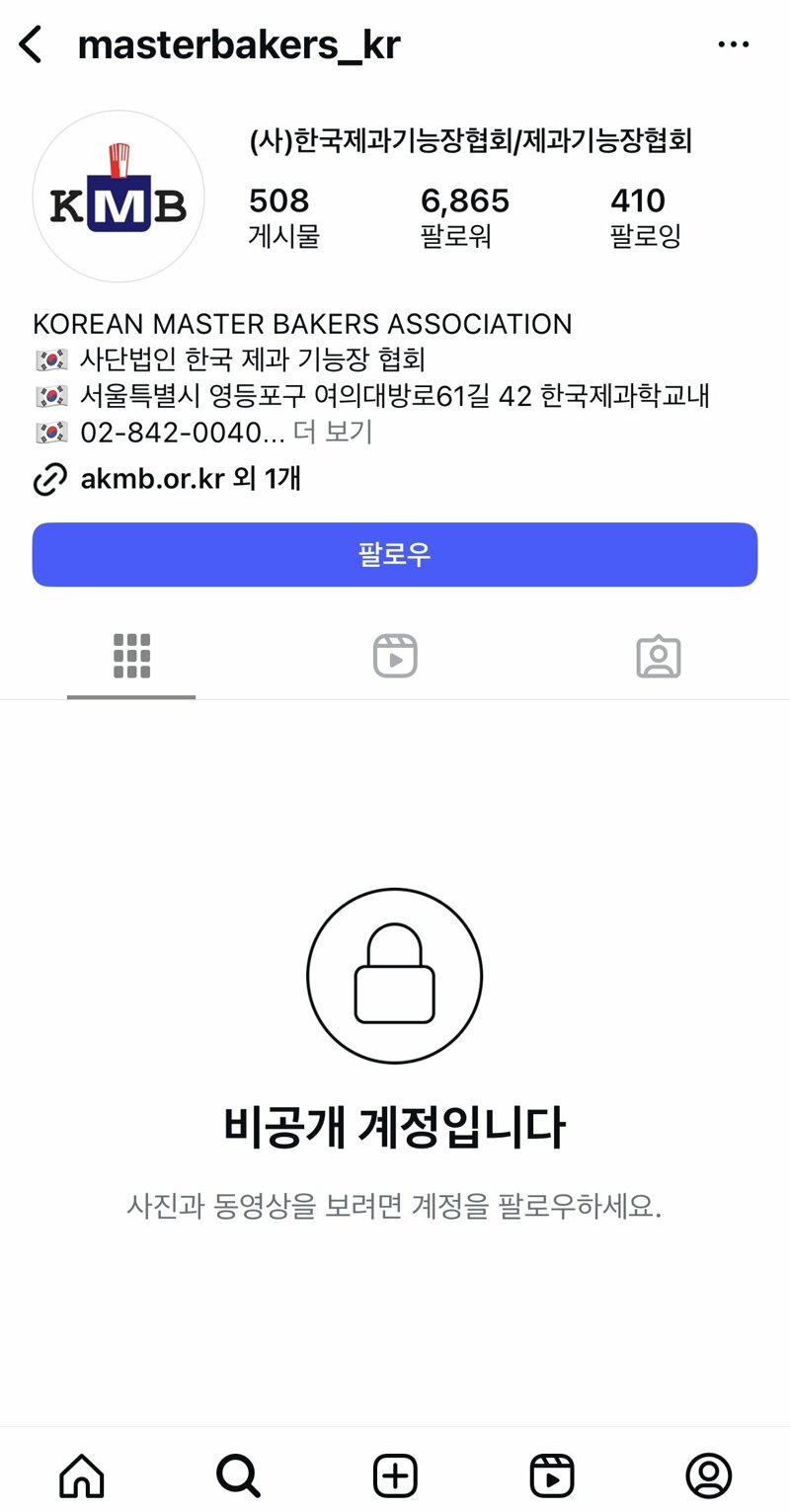
Task: Expand the bio with 더 보기
Action: point(333,433)
